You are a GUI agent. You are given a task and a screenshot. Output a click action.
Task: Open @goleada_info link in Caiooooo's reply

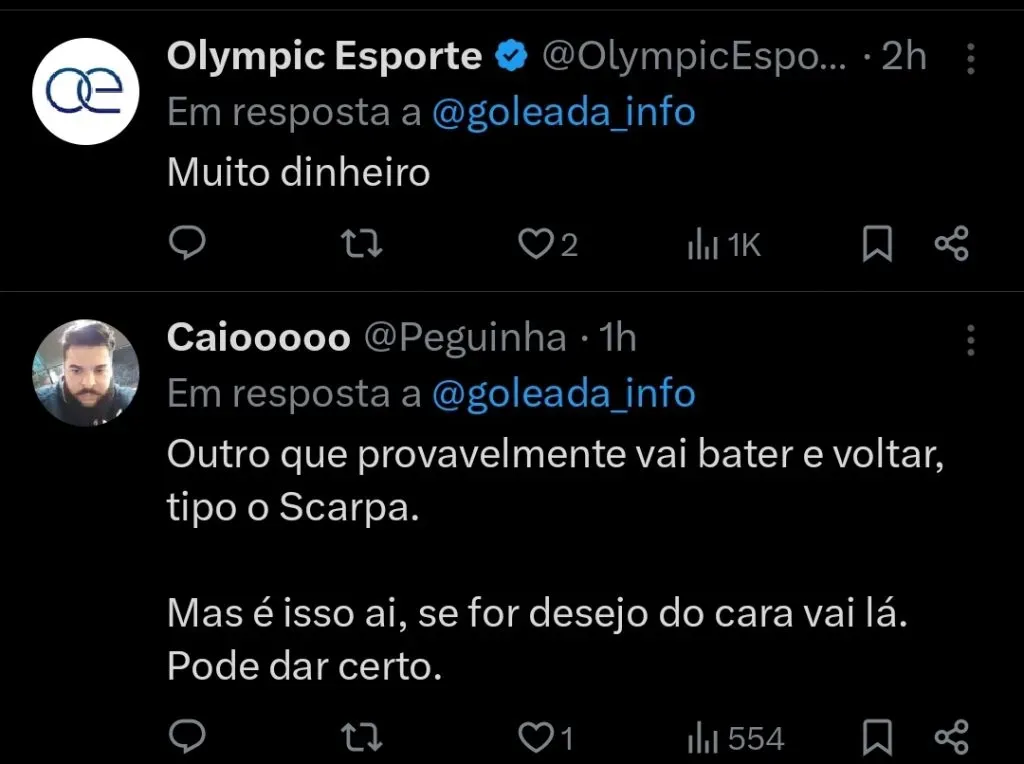563,394
